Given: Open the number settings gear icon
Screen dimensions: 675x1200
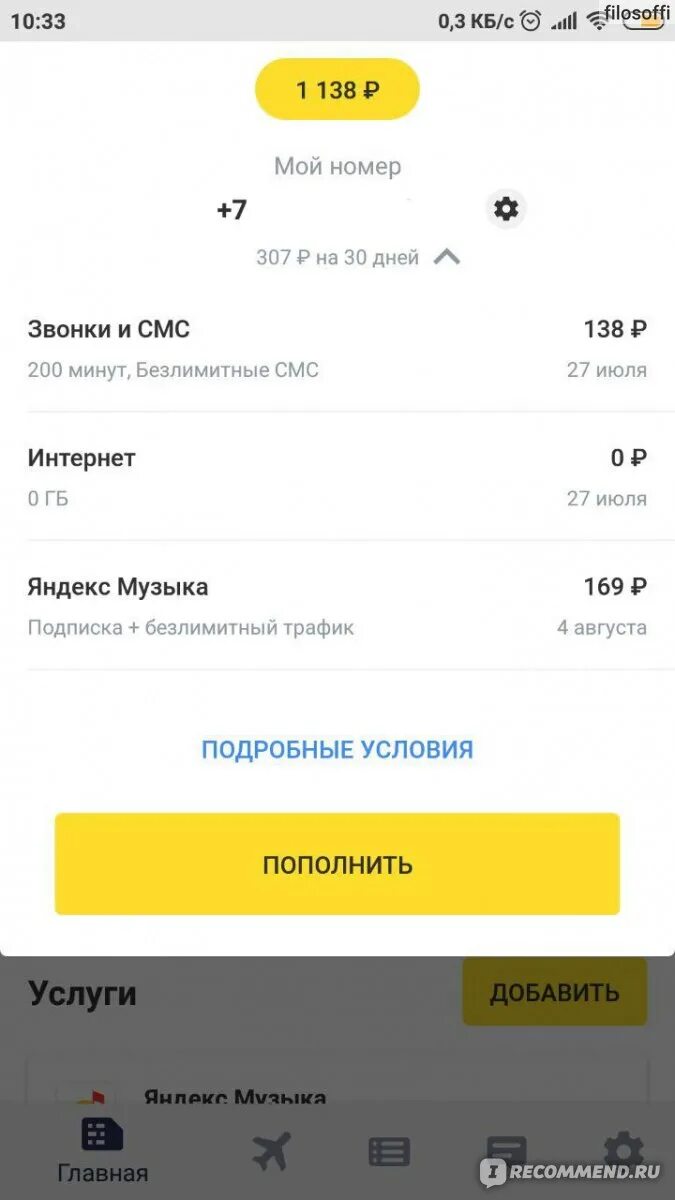Looking at the screenshot, I should pos(507,209).
